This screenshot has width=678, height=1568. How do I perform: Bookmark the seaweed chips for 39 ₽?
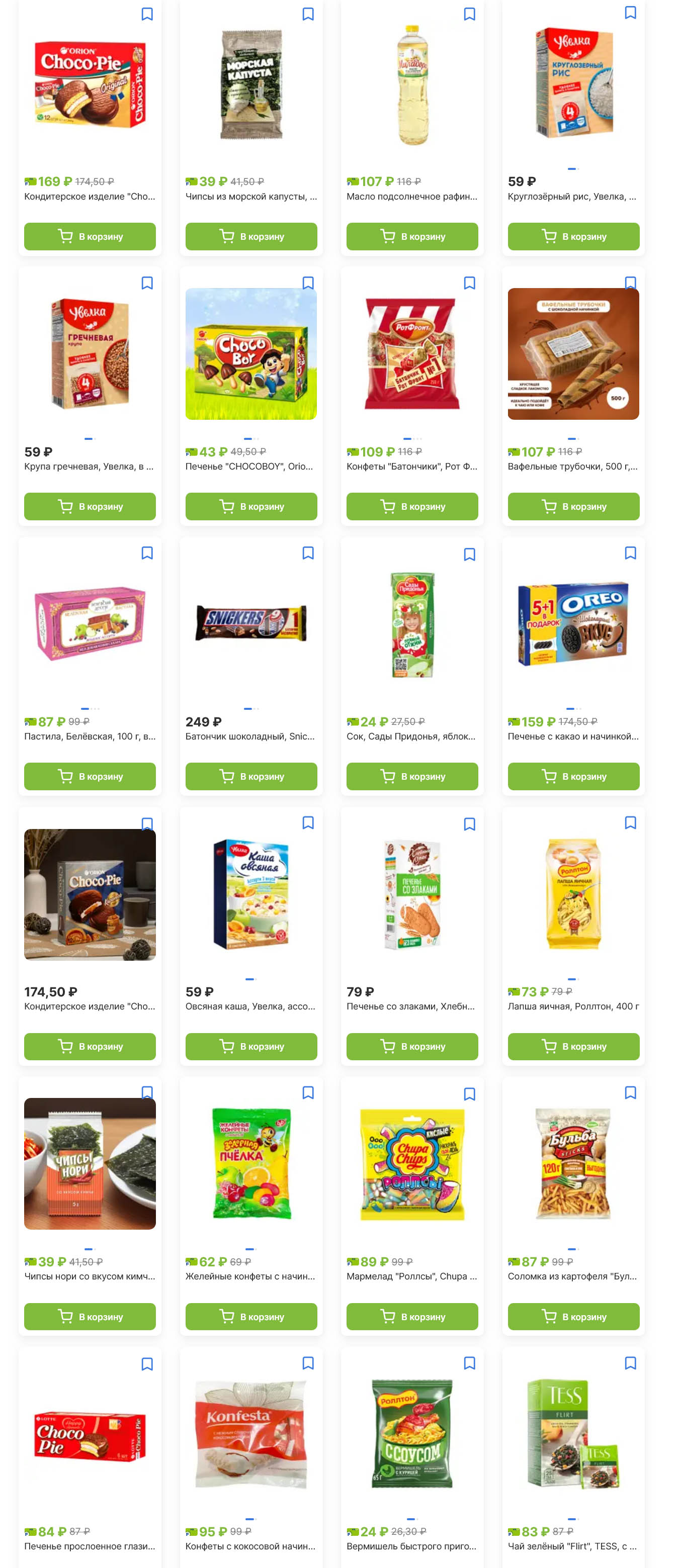tap(308, 14)
